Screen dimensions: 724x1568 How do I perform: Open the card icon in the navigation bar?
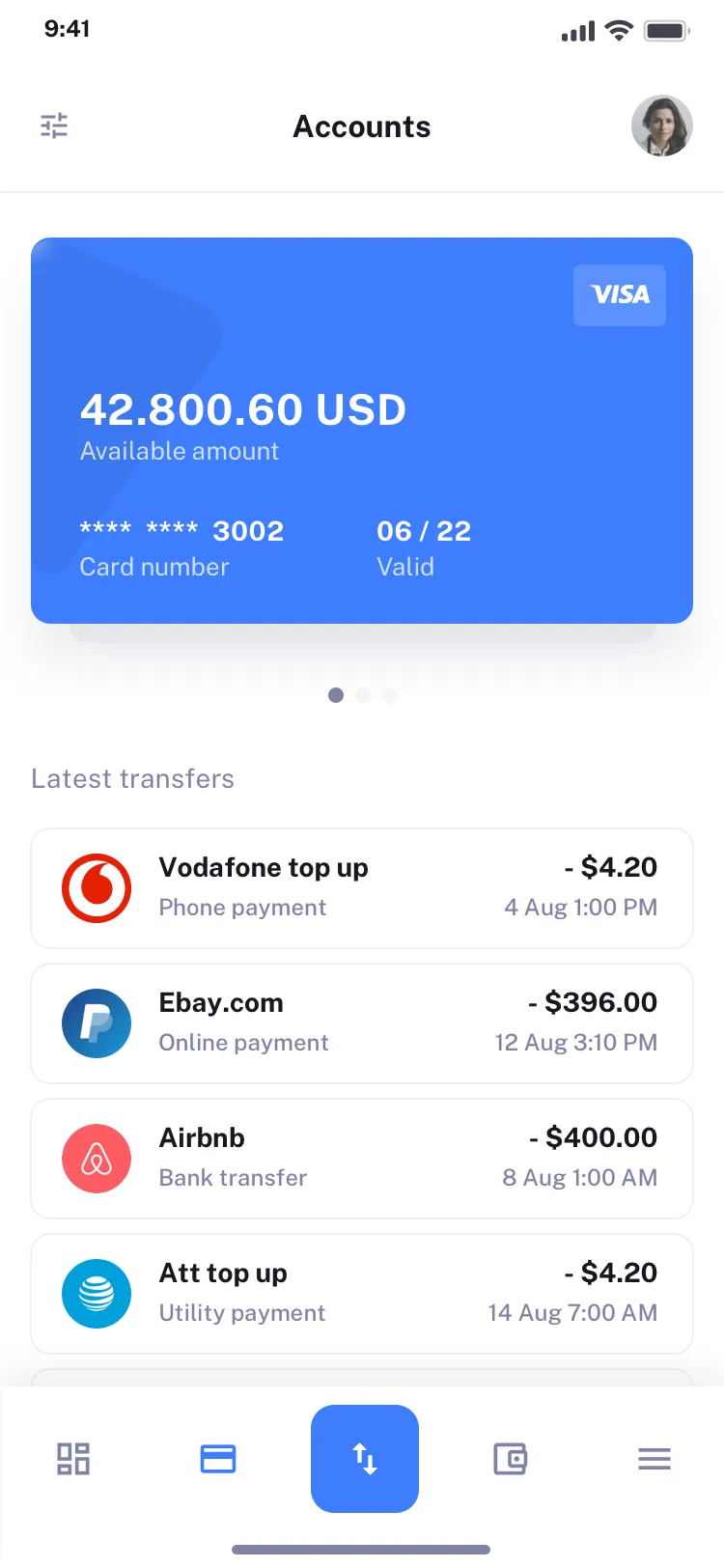pyautogui.click(x=218, y=1459)
